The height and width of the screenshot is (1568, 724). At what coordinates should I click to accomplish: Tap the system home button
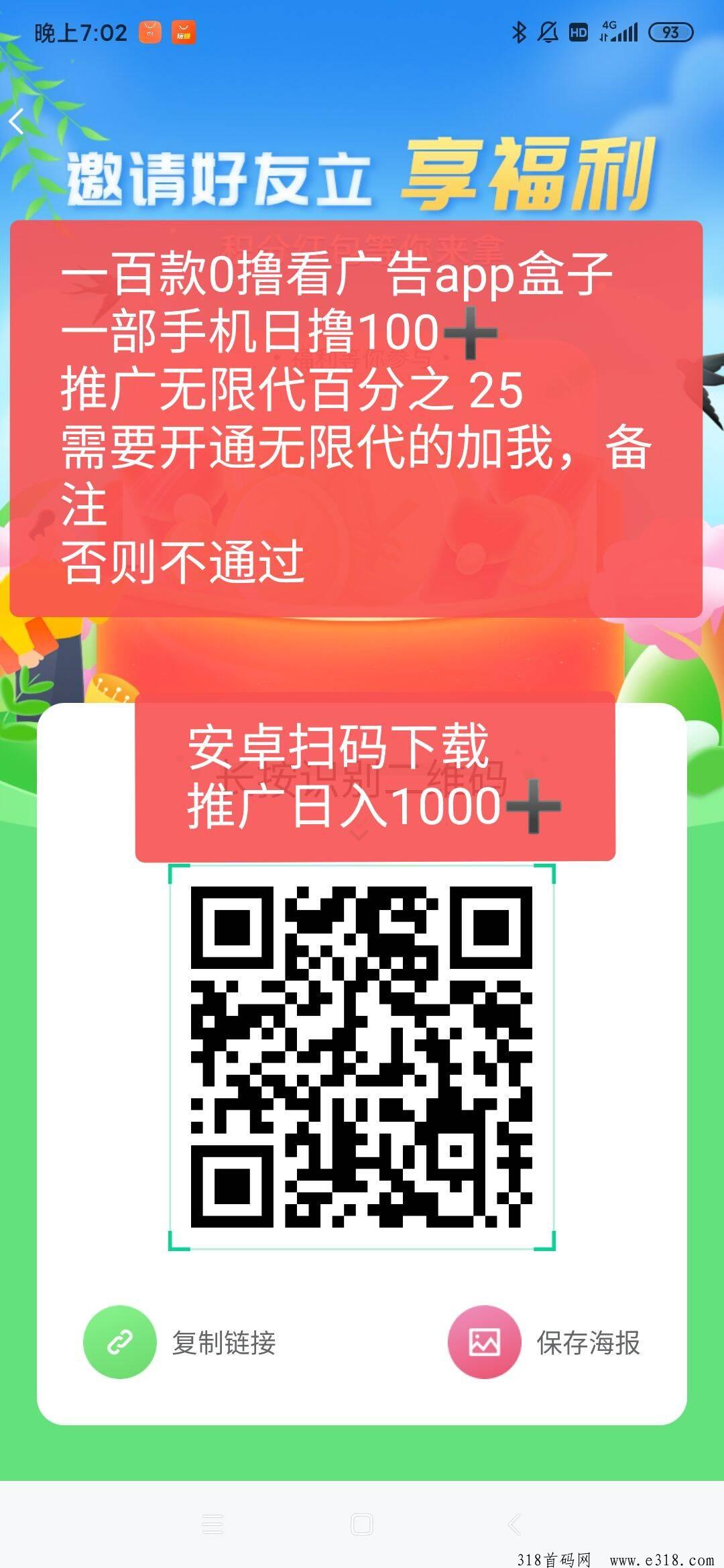click(362, 1524)
